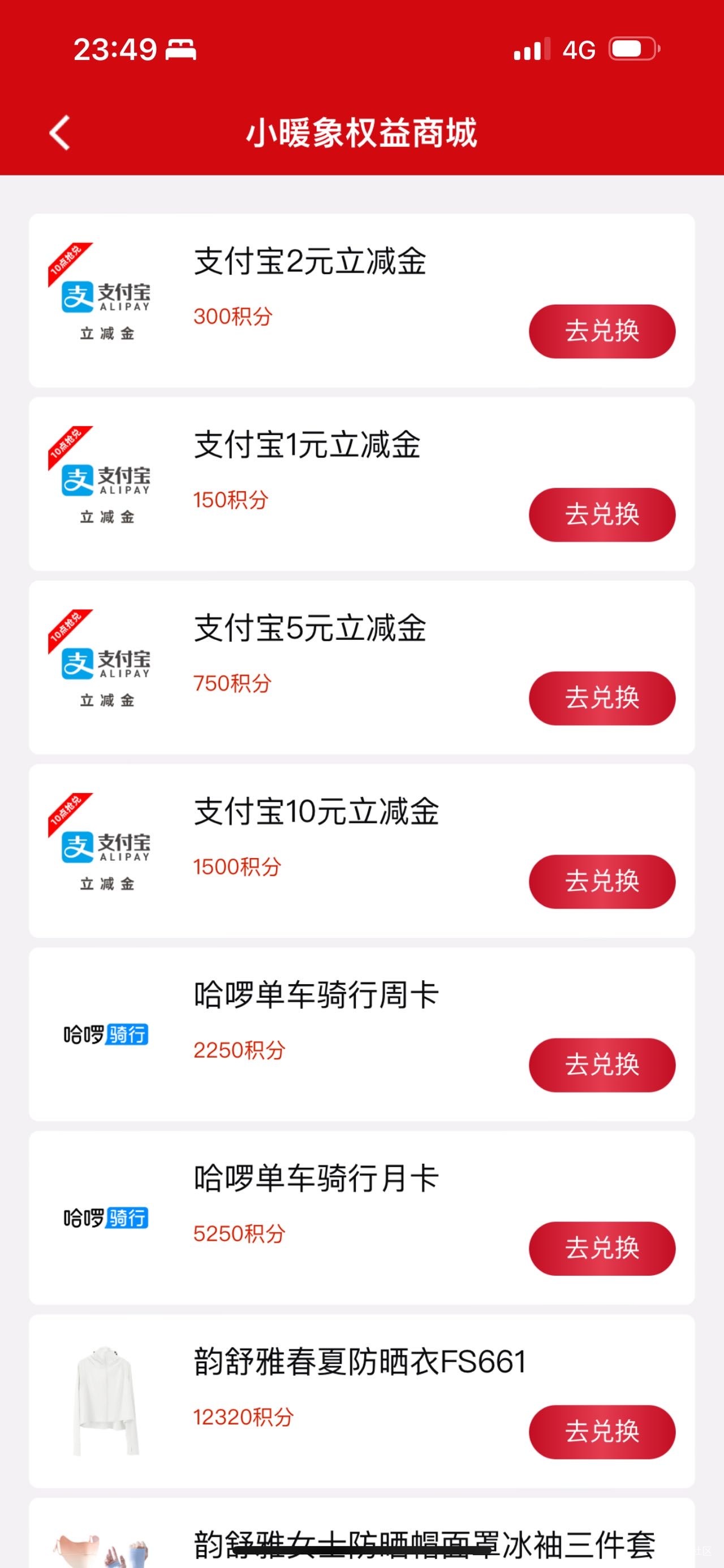Tap 去兑换 for 支付宝1元立减金
Viewport: 724px width, 1568px height.
[602, 514]
